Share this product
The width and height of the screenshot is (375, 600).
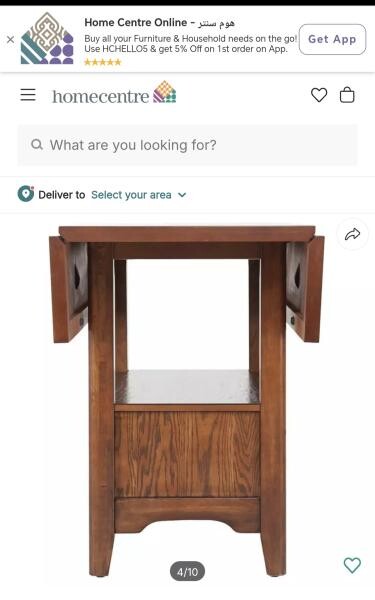pyautogui.click(x=352, y=234)
